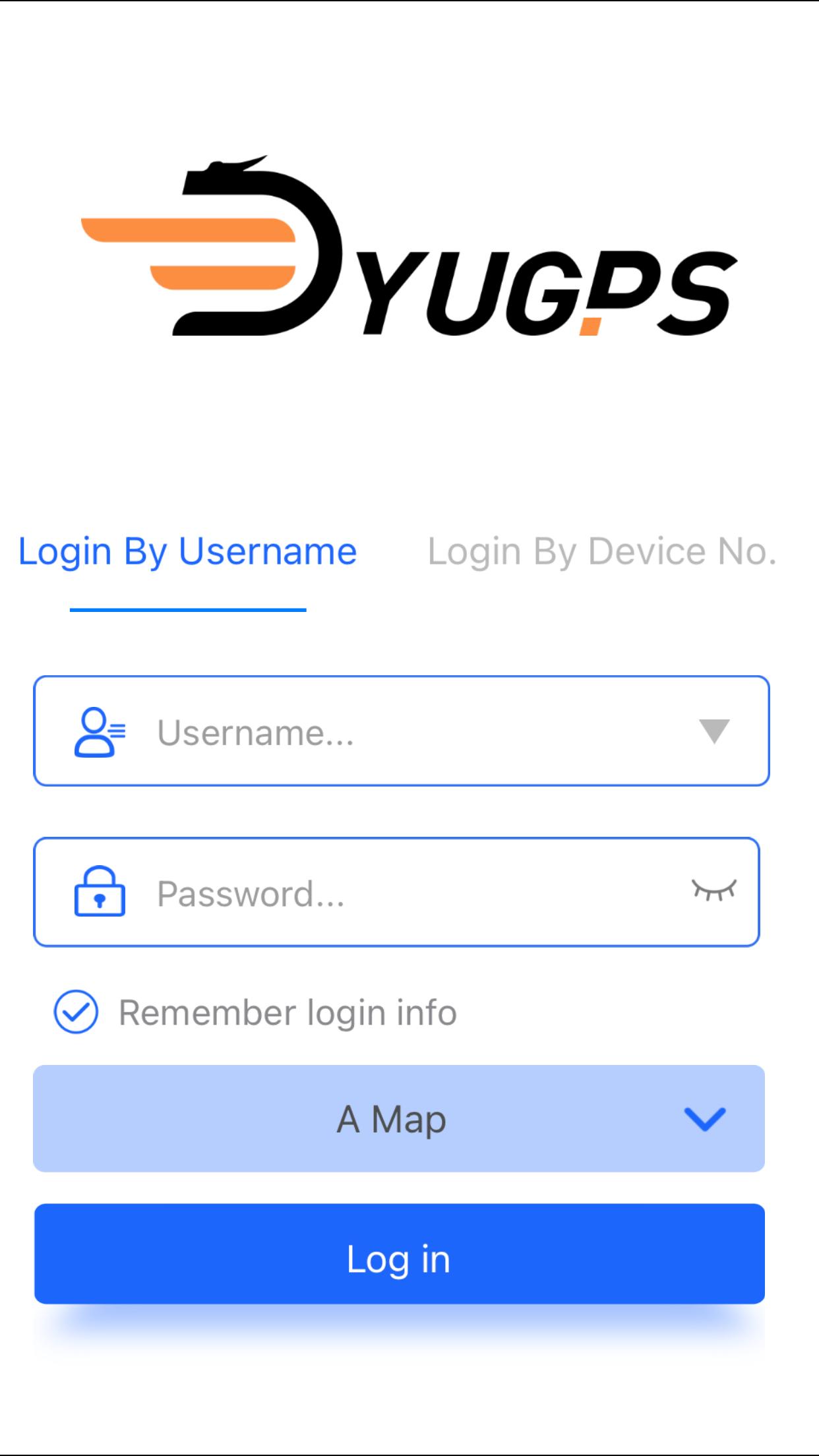The image size is (819, 1456).
Task: Select the Login By Username tab
Action: [187, 551]
